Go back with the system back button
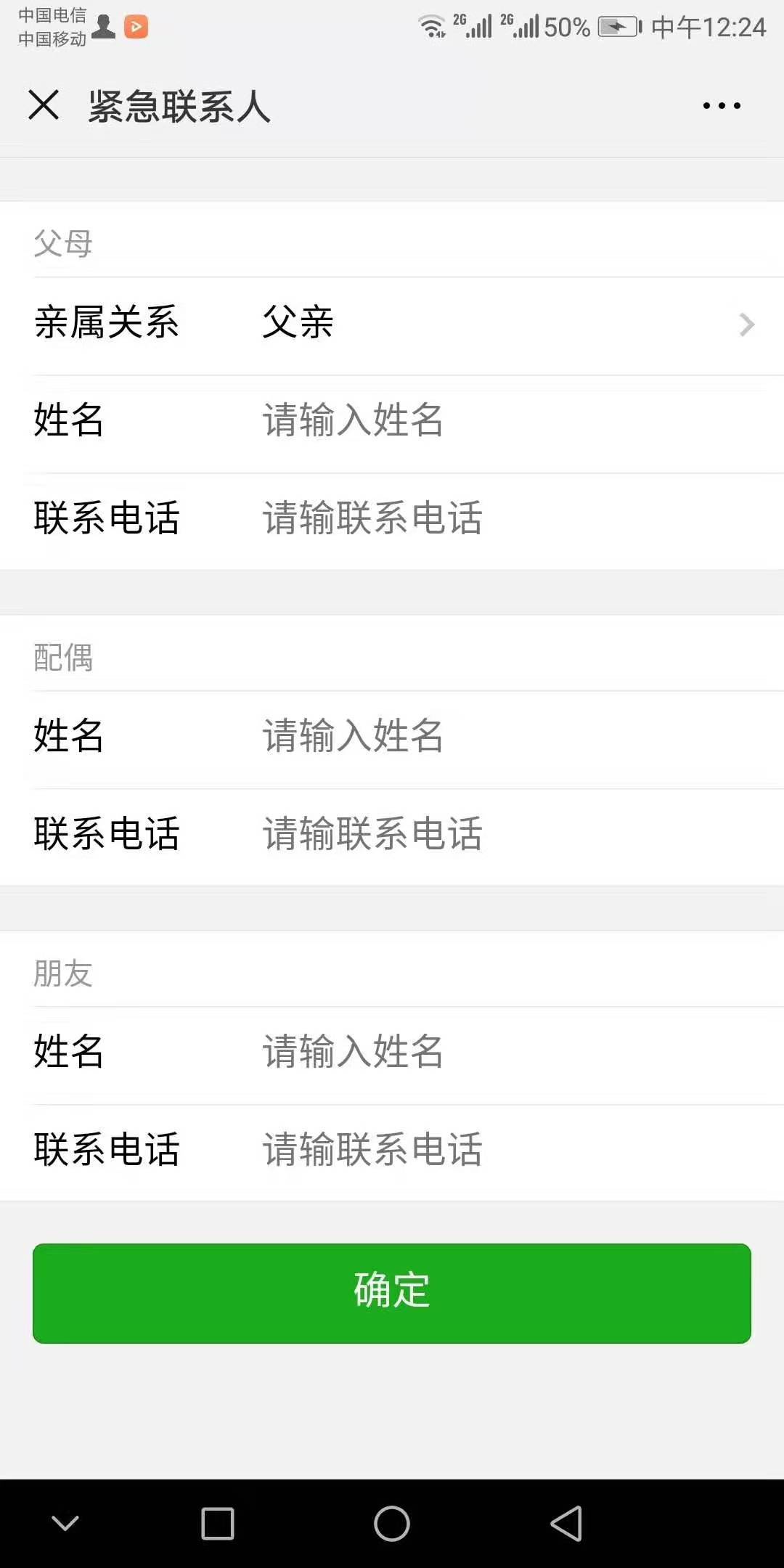Screen dimensions: 784x1568 pyautogui.click(x=567, y=1523)
